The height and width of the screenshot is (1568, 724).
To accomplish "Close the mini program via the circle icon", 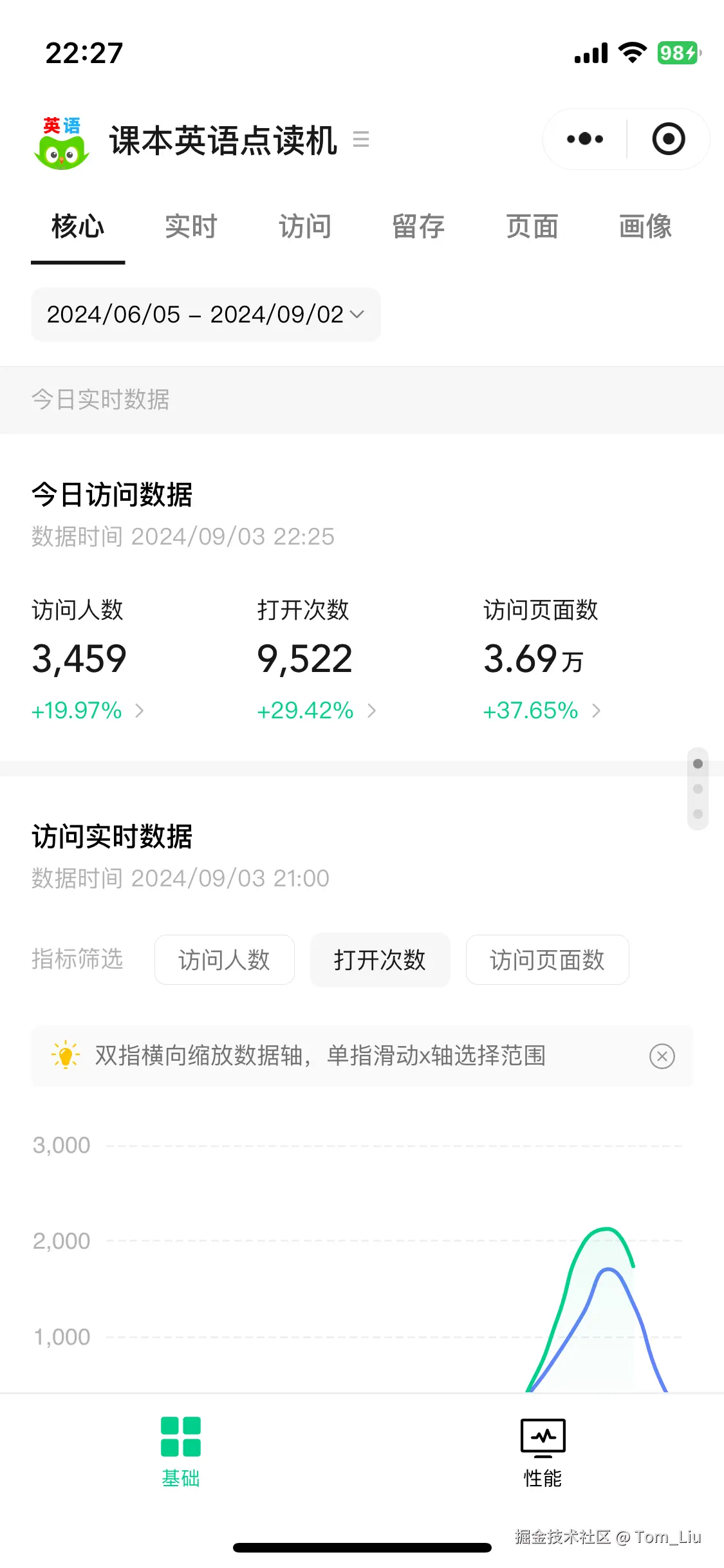I will point(668,139).
